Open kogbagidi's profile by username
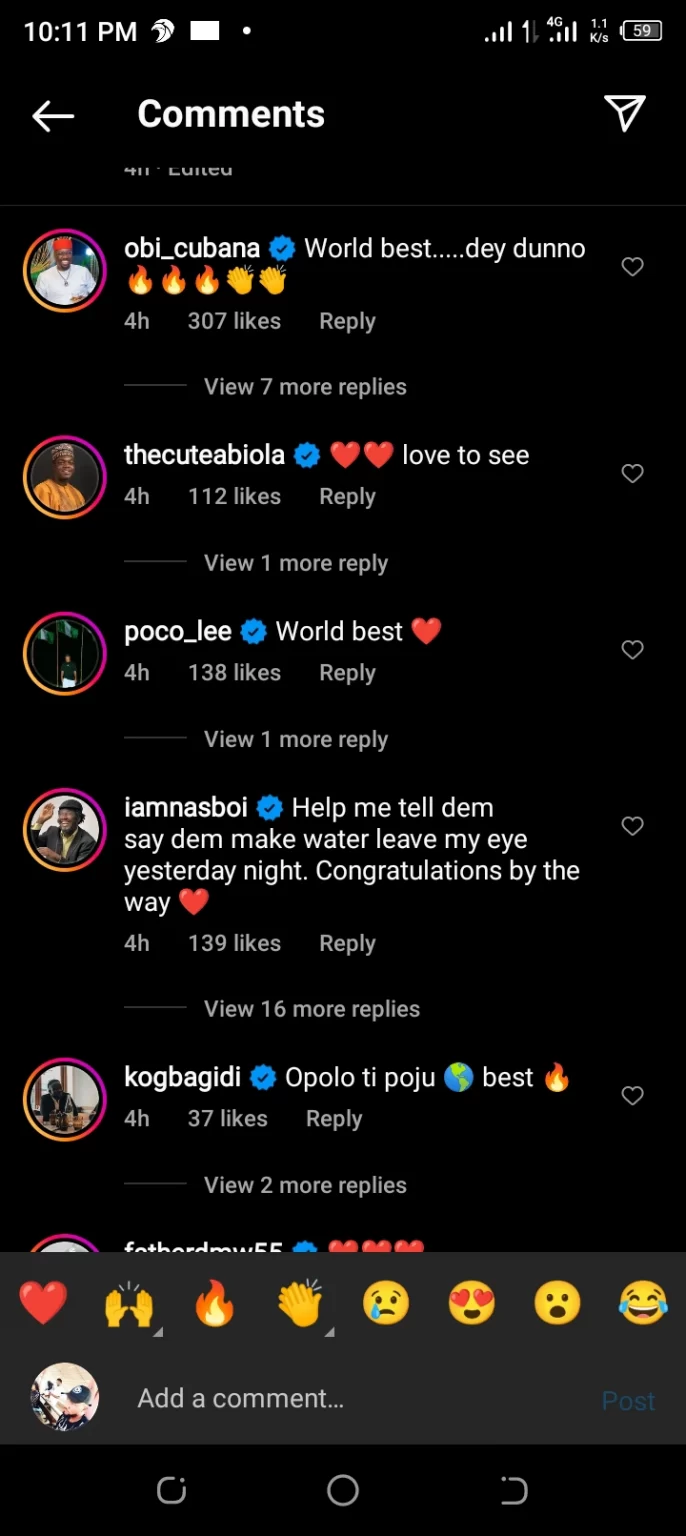Image resolution: width=686 pixels, height=1536 pixels. point(182,1077)
